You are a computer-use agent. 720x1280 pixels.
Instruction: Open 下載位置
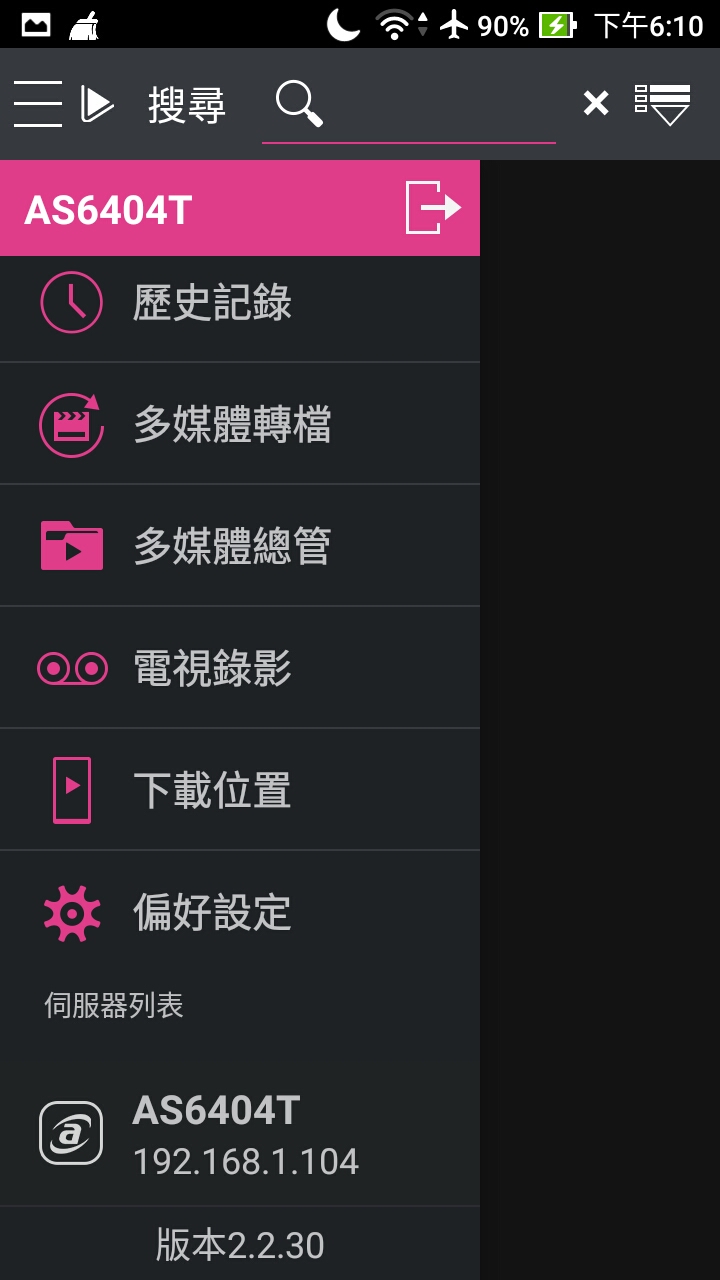tap(240, 790)
